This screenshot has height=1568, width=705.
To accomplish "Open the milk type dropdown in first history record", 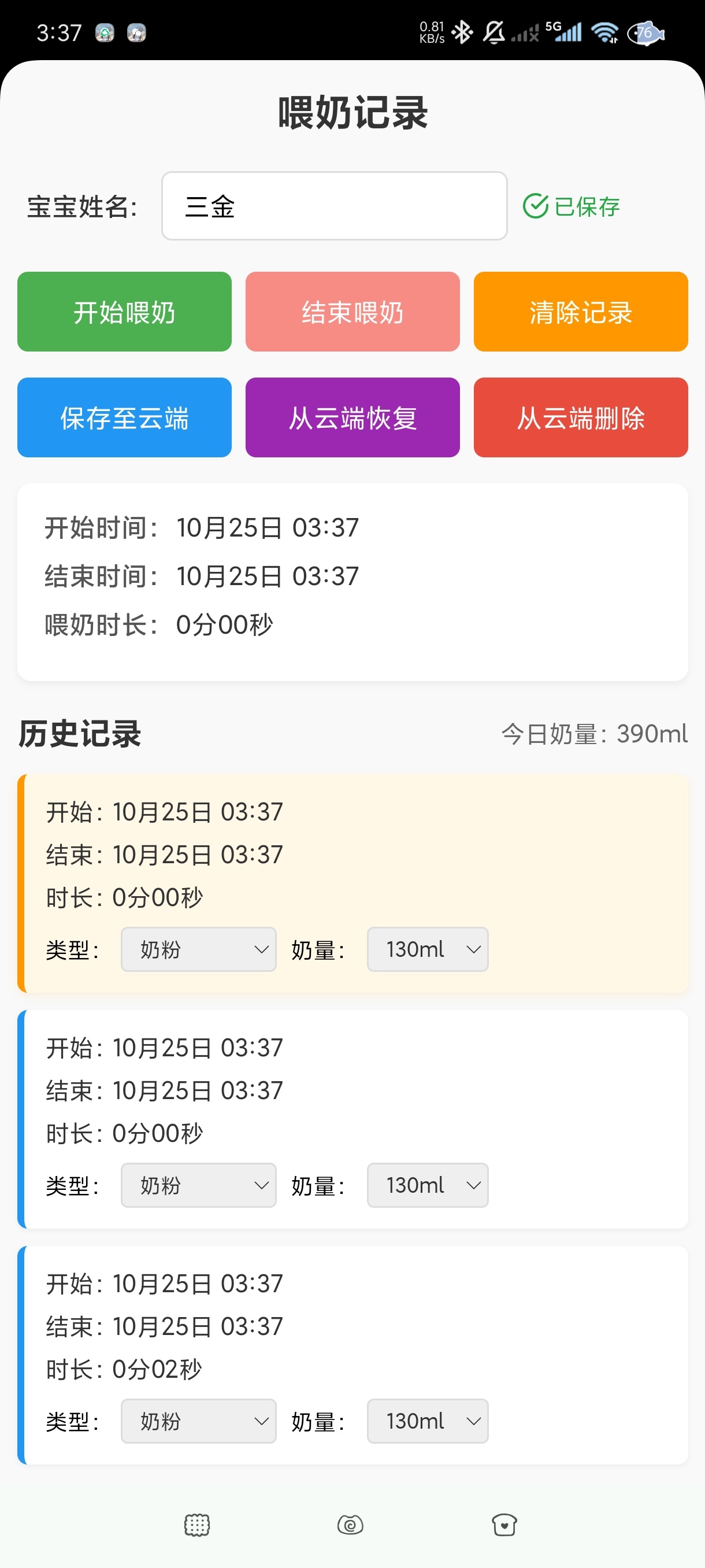I will coord(198,949).
